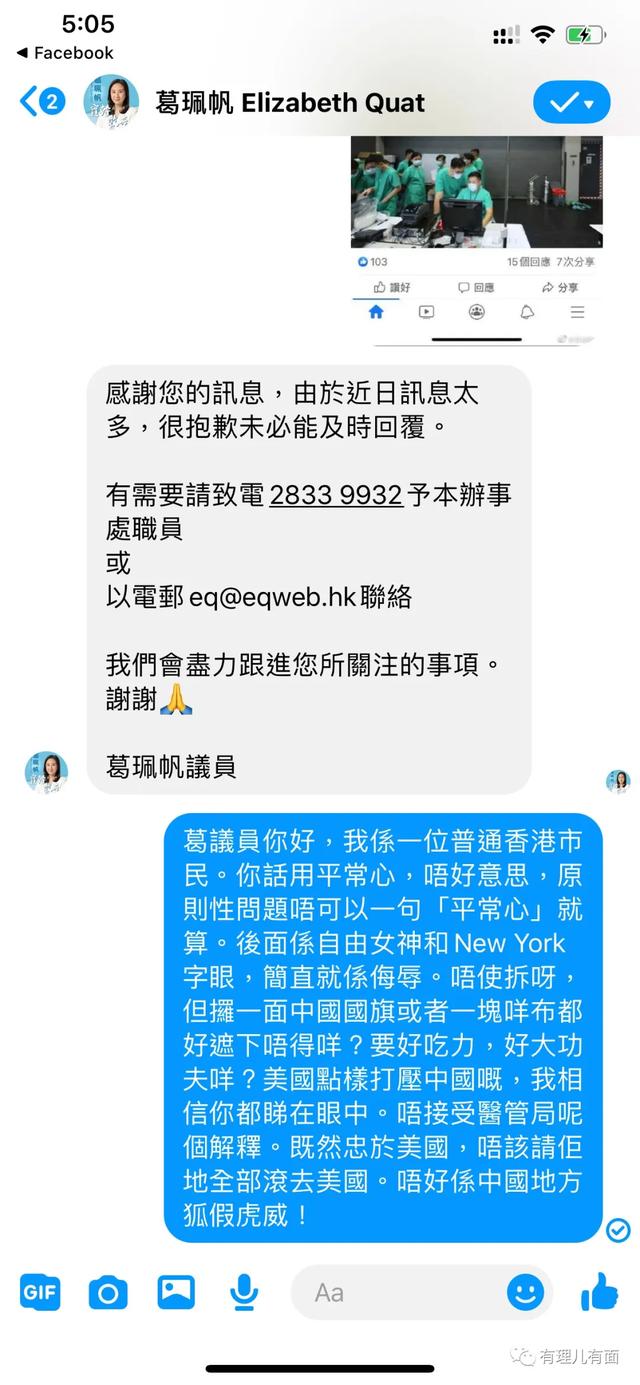Image resolution: width=640 pixels, height=1385 pixels.
Task: Open the shared post screenshot image
Action: [476, 238]
